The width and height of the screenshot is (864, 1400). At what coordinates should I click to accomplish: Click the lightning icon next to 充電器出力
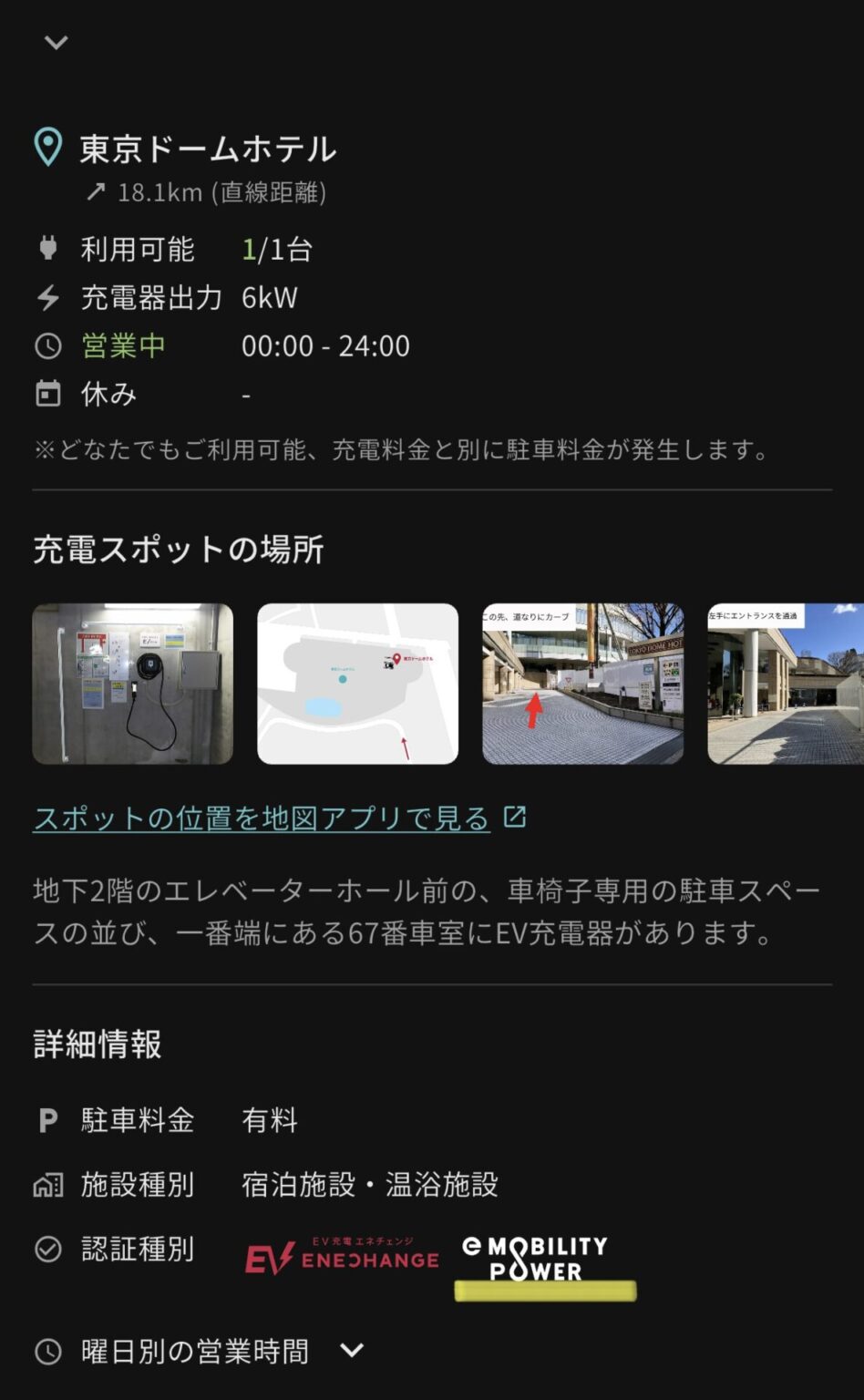tap(50, 296)
